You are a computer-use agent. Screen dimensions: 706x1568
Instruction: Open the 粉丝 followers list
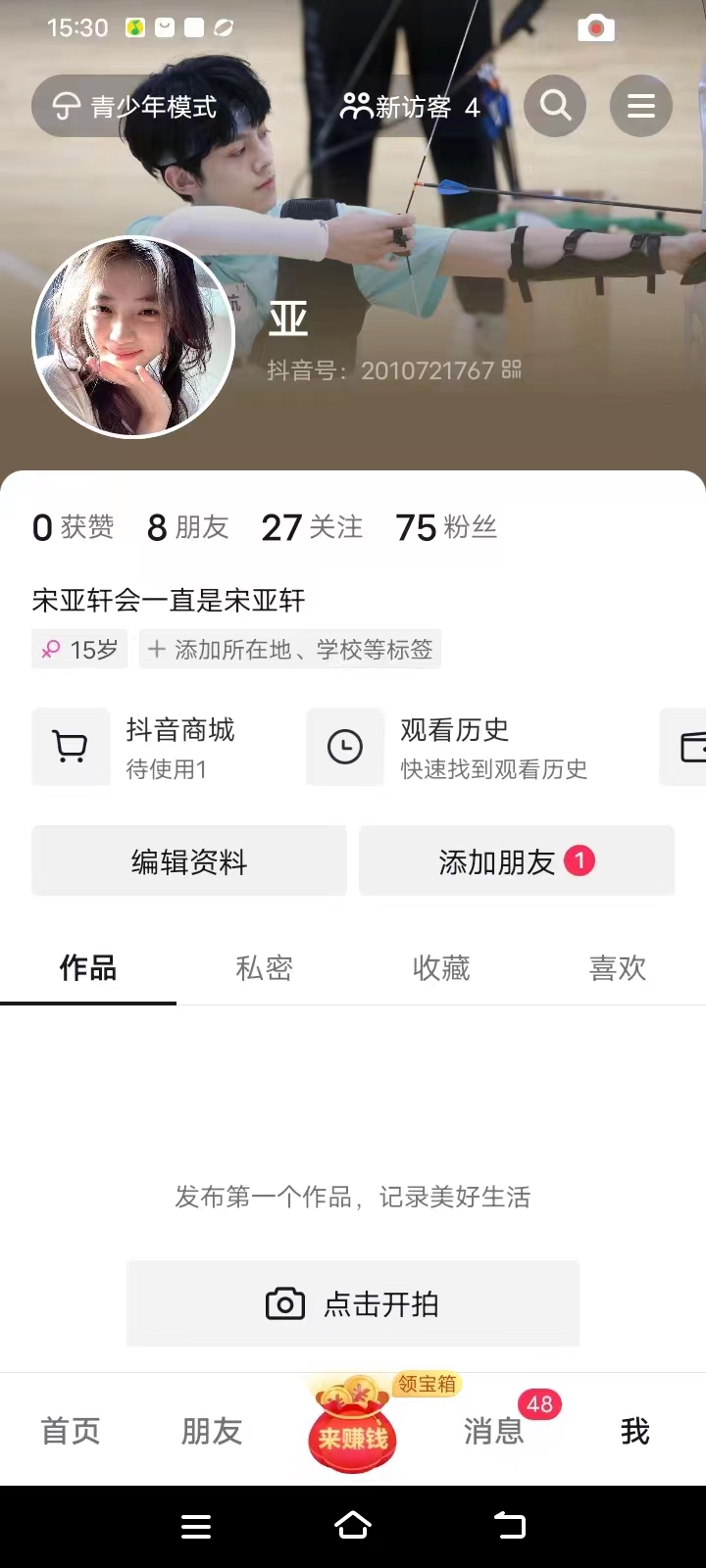[x=446, y=527]
